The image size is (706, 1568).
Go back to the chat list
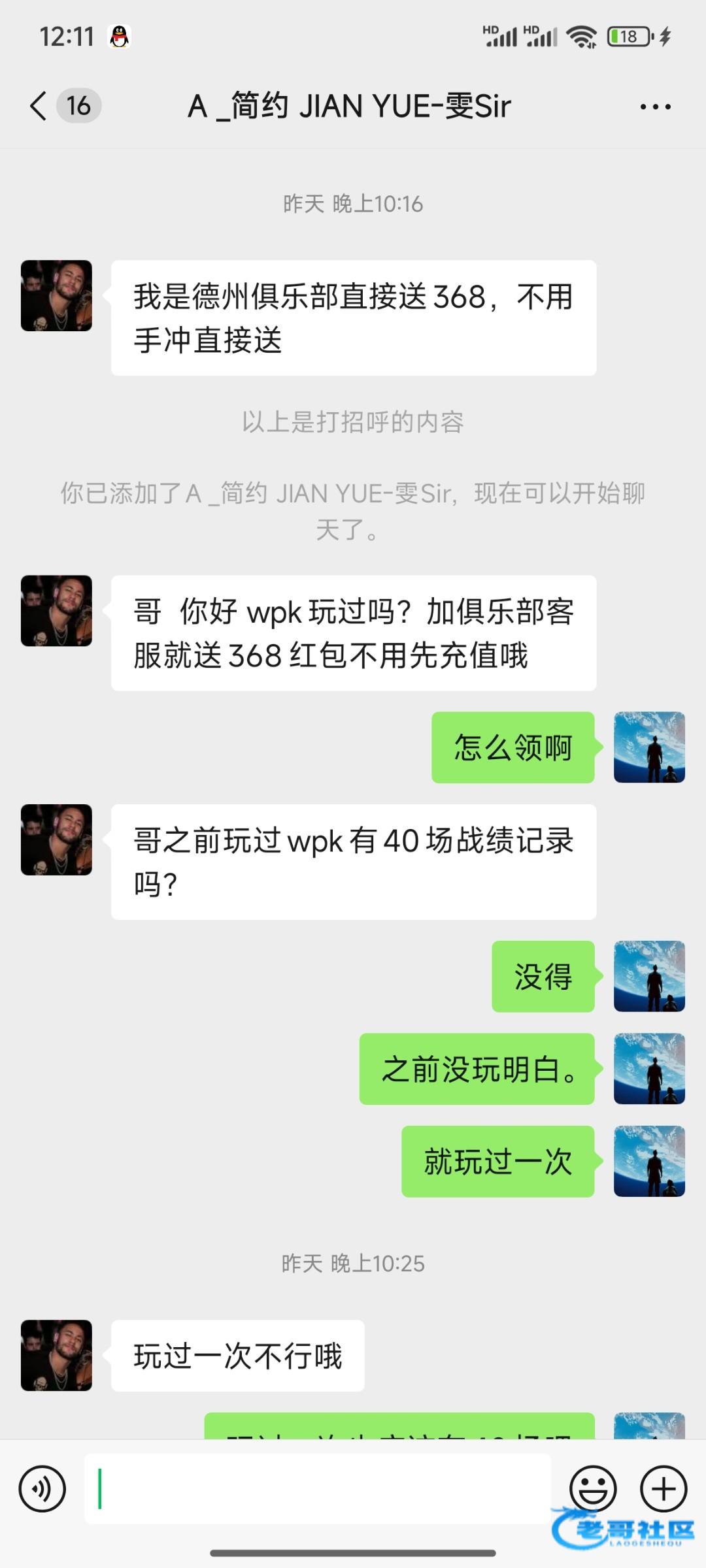point(39,106)
